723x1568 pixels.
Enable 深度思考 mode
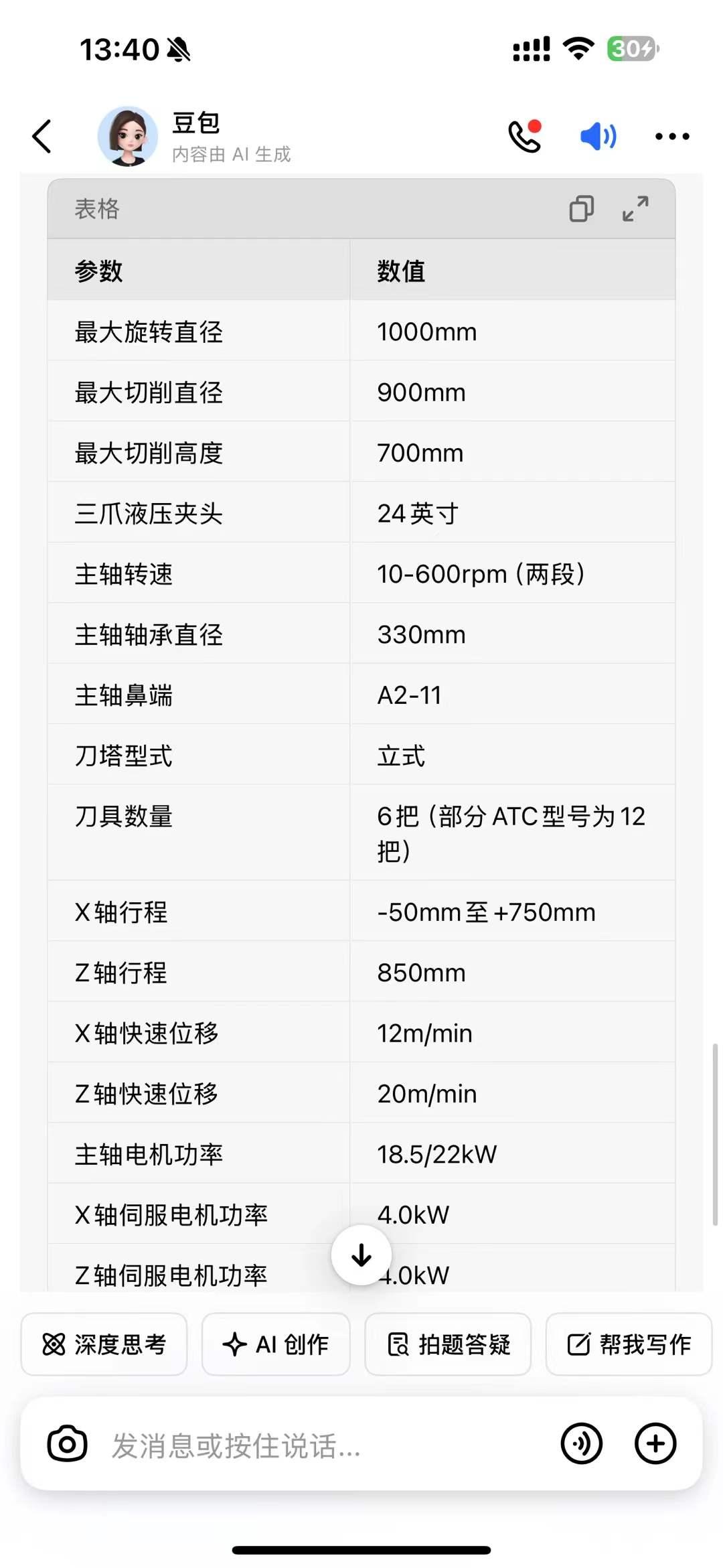coord(104,1344)
